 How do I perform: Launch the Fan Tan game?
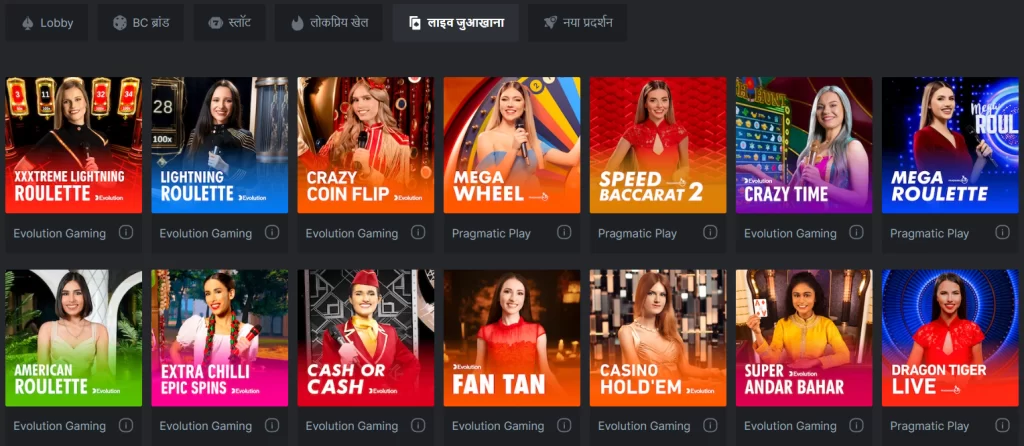(x=511, y=337)
